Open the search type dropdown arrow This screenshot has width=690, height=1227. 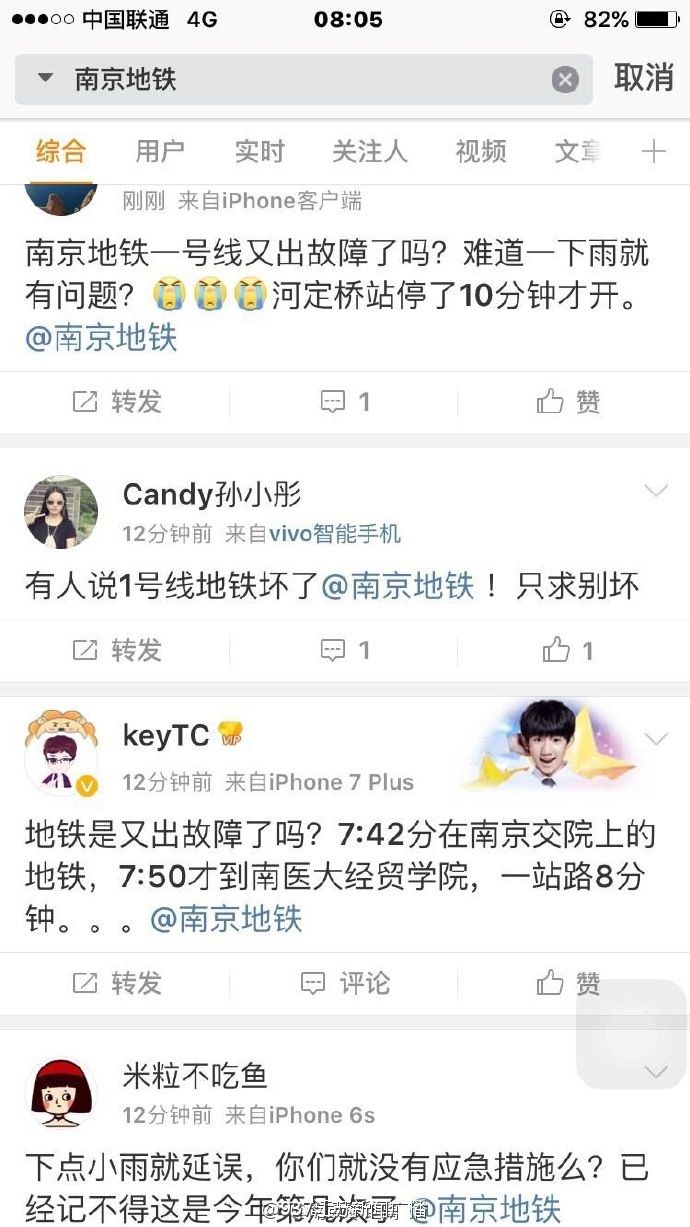click(45, 79)
